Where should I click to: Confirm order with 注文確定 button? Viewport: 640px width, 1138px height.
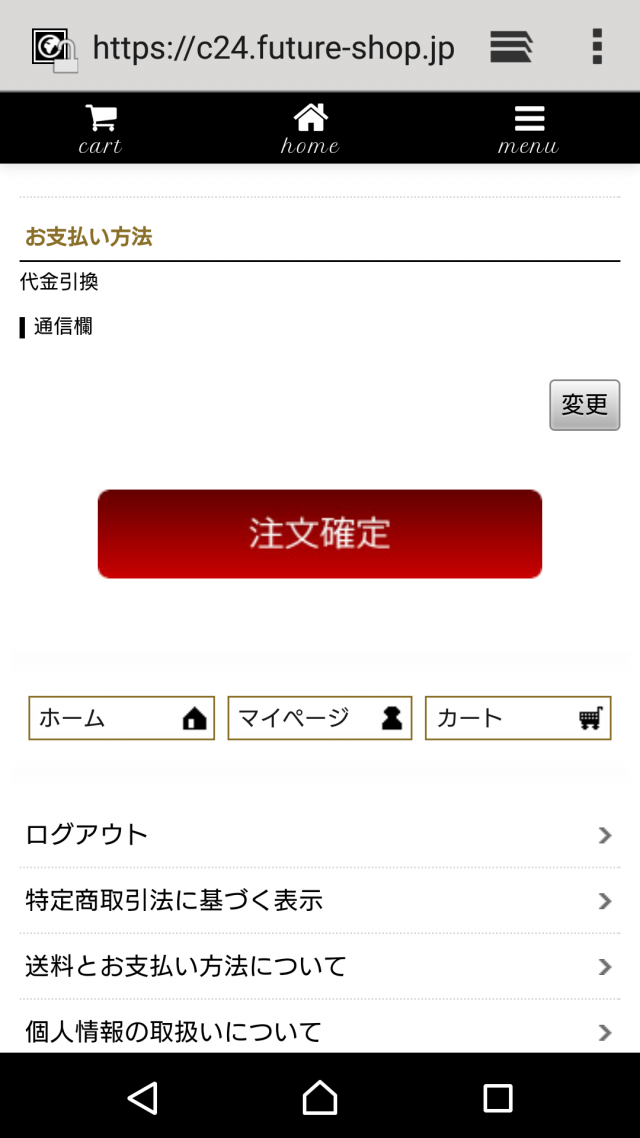point(320,533)
